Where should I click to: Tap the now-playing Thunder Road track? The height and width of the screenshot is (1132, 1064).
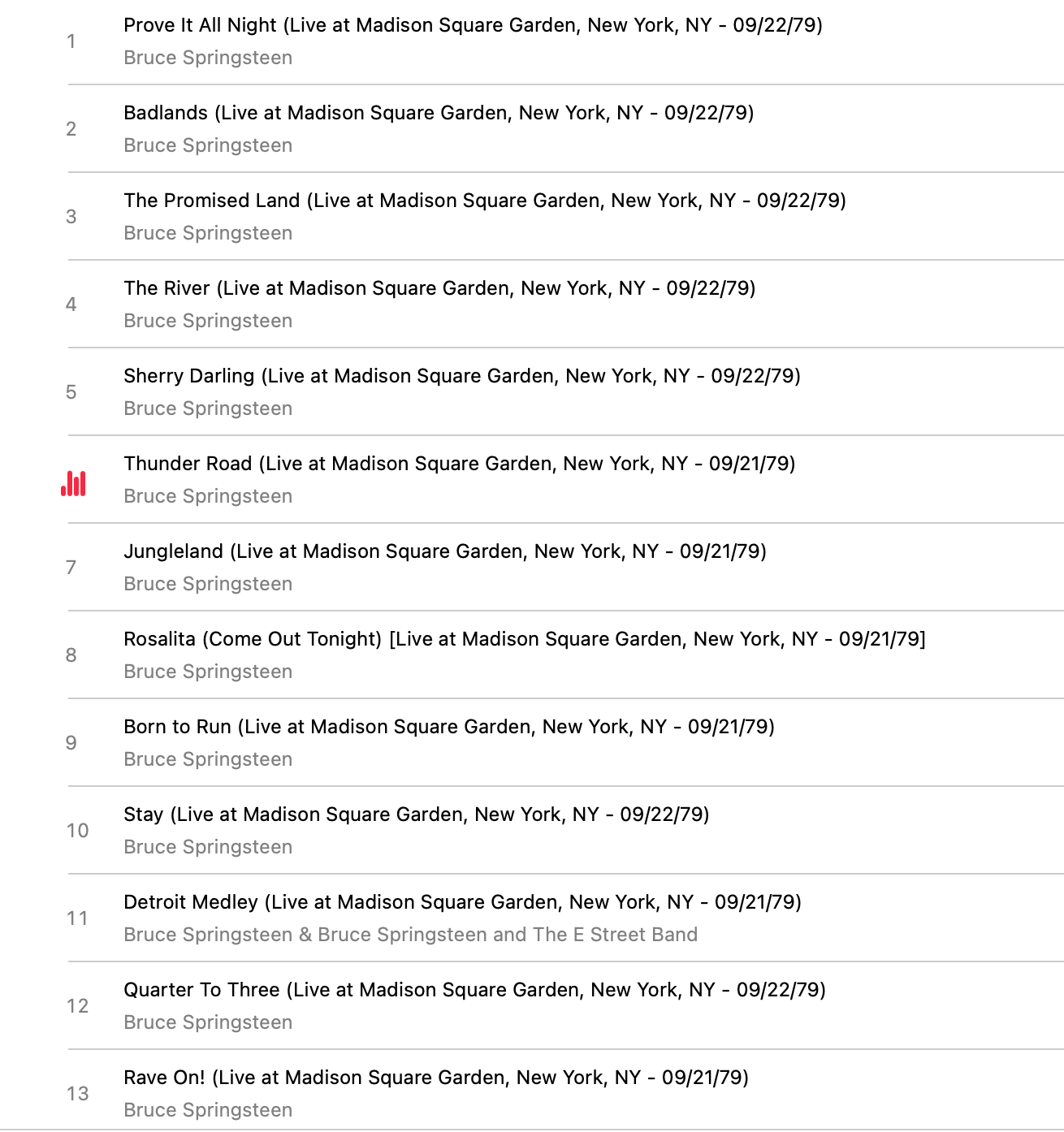(459, 464)
